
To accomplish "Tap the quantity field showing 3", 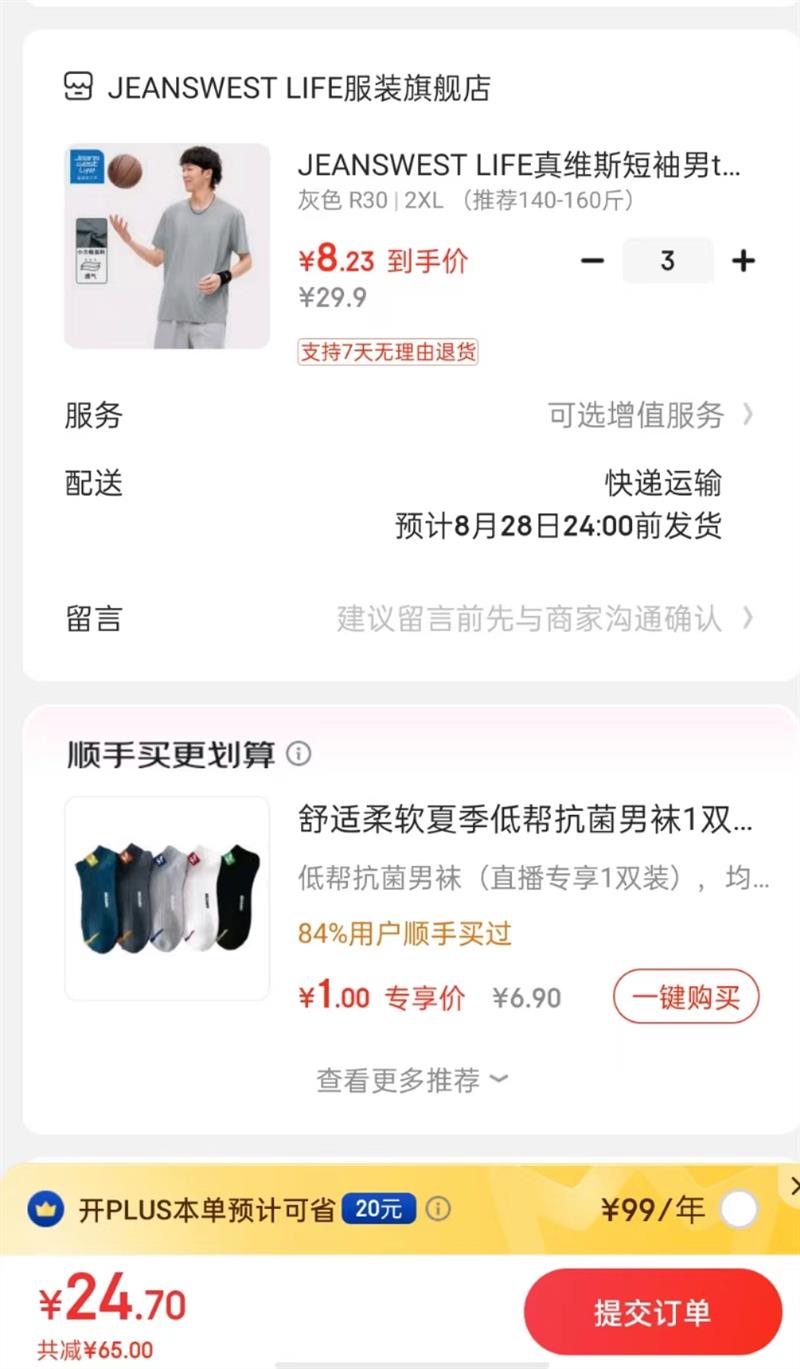I will [x=667, y=261].
